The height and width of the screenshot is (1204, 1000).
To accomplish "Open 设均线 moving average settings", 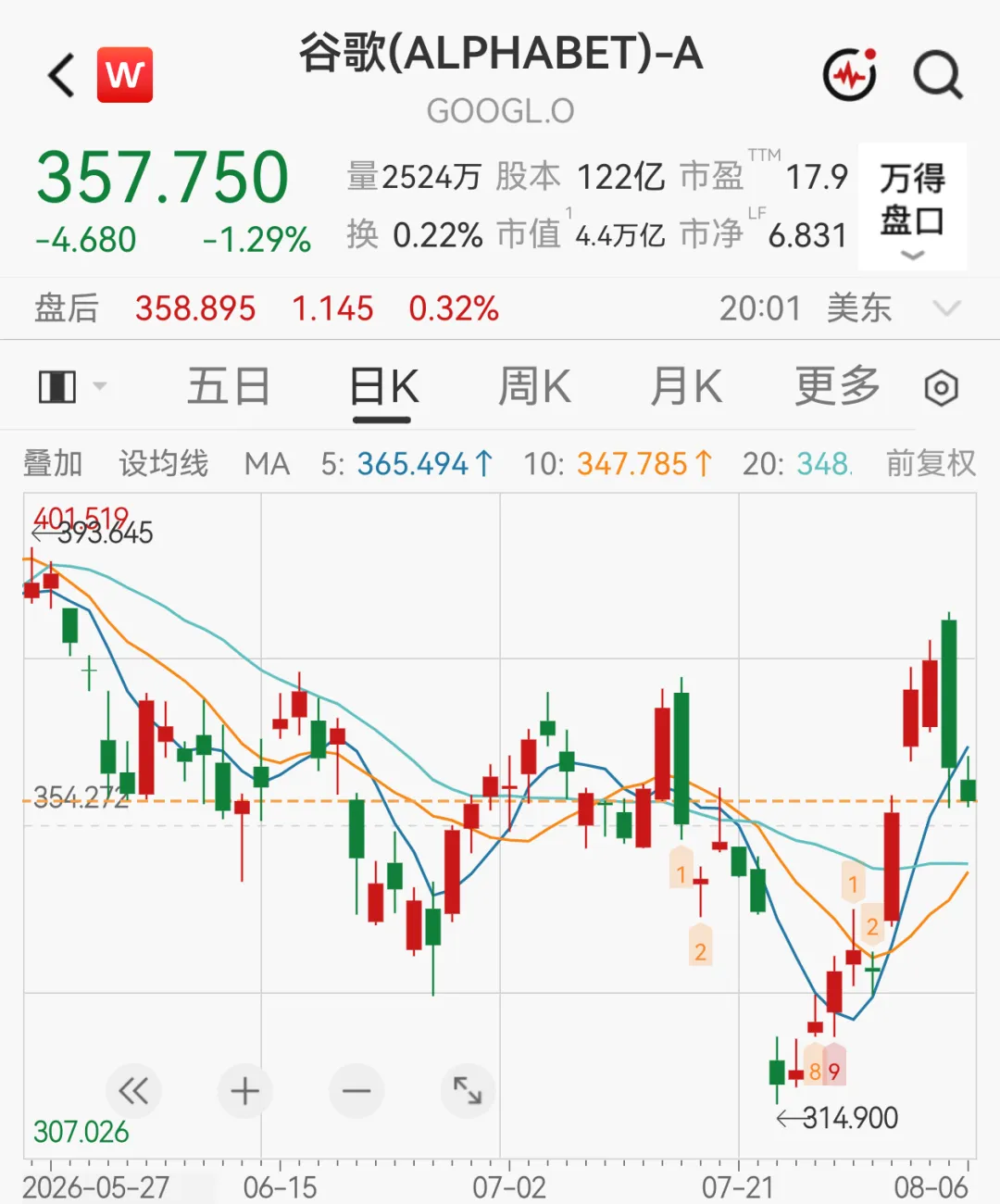I will 163,463.
